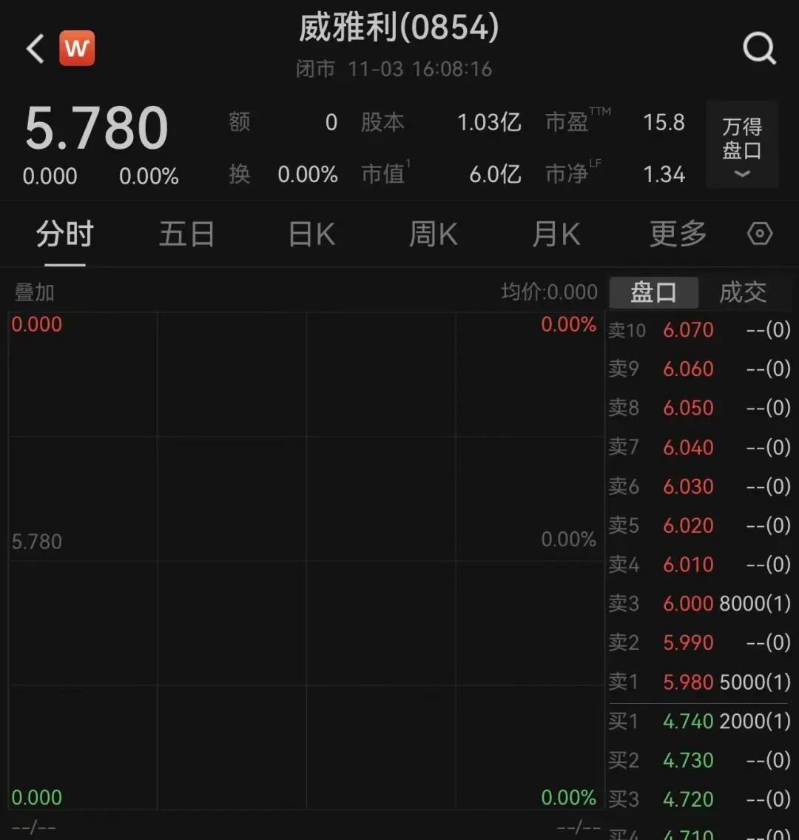The height and width of the screenshot is (840, 799).
Task: Toggle the 叠加 overlay option
Action: click(x=35, y=292)
